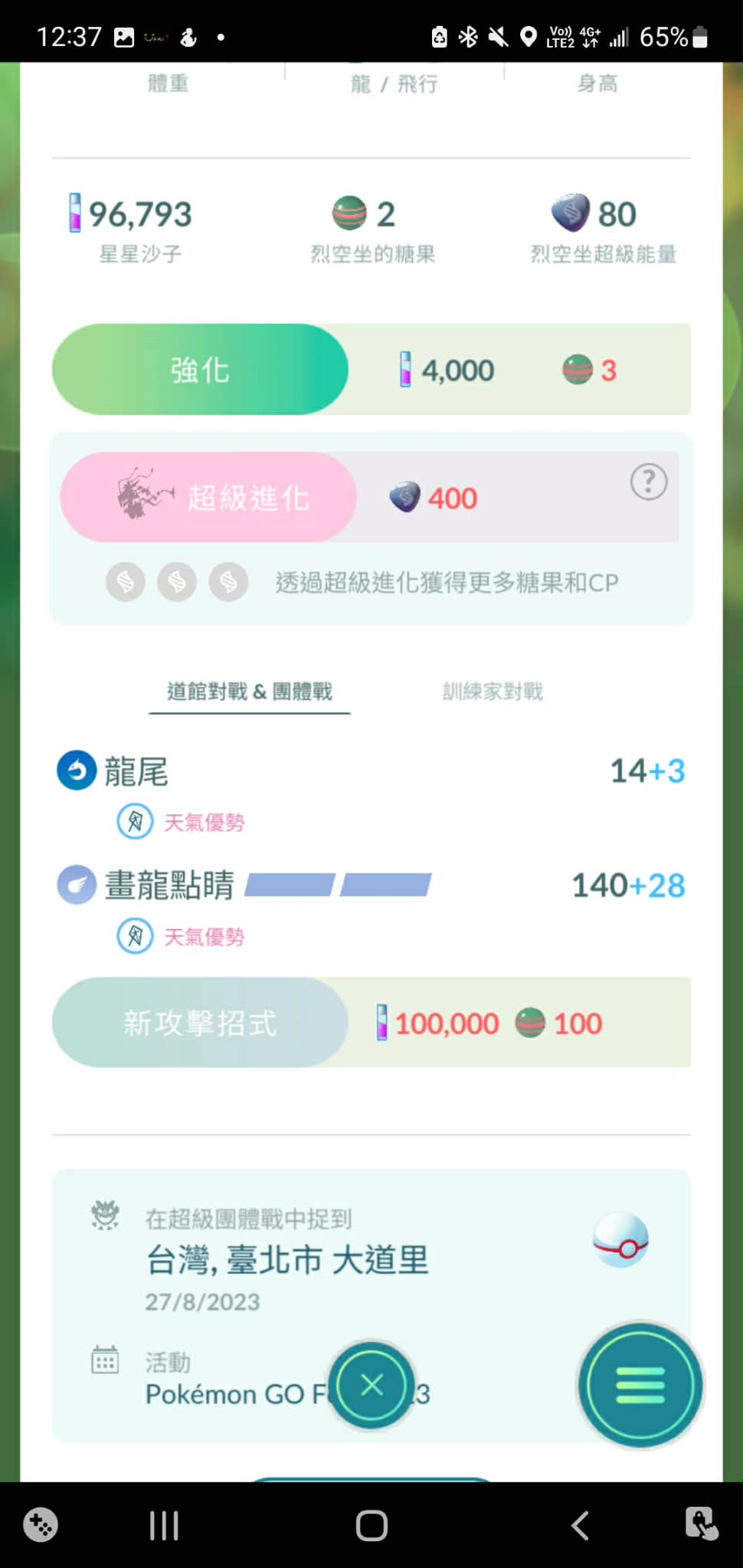743x1568 pixels.
Task: Tap the 強化 power up button
Action: click(200, 370)
